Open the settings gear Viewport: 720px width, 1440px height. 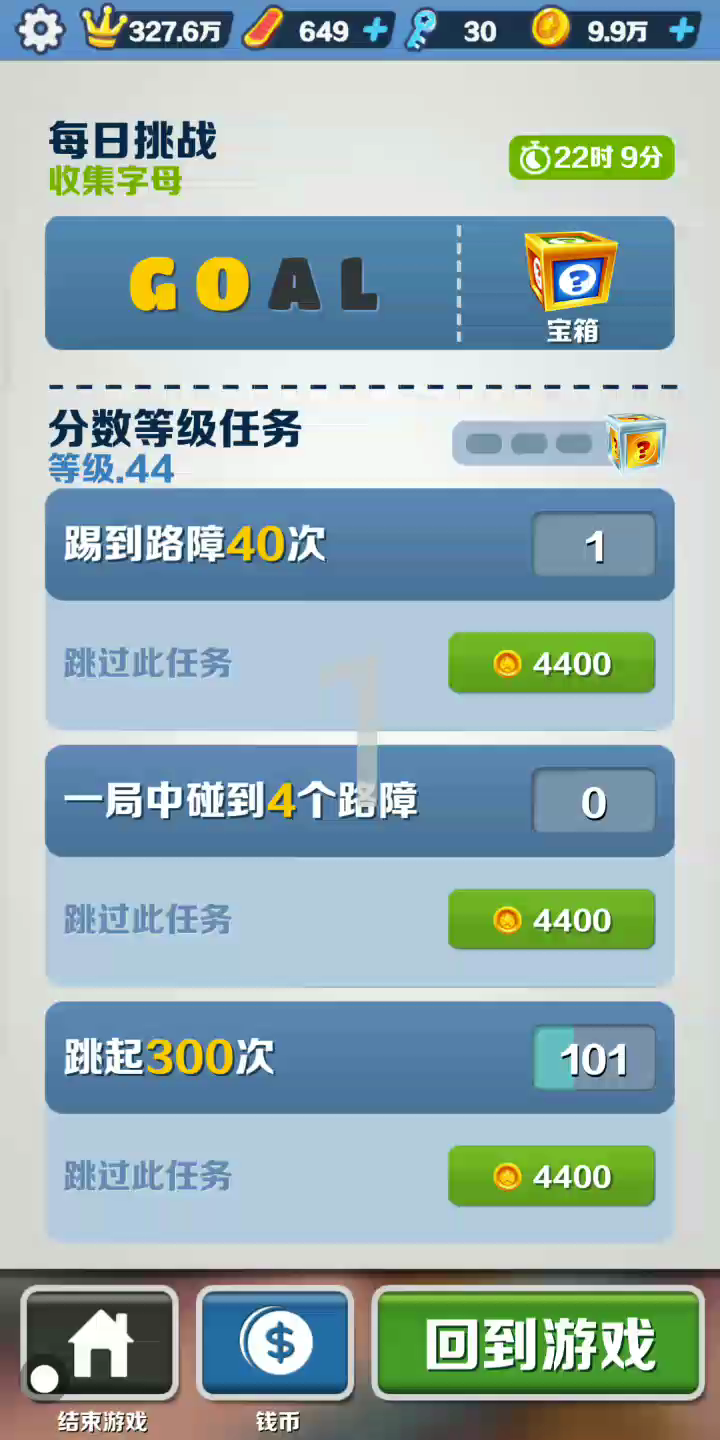(40, 30)
